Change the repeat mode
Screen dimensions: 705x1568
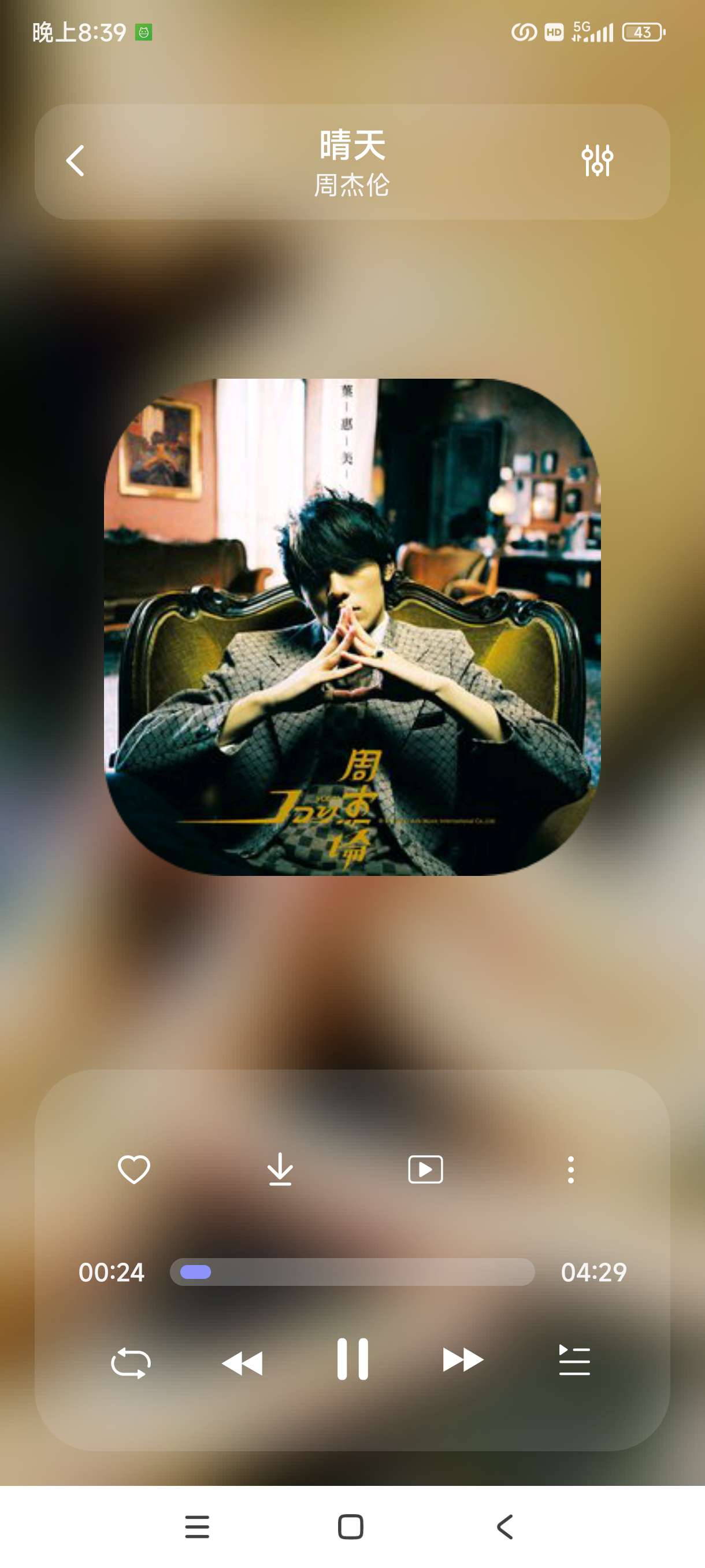[131, 1362]
